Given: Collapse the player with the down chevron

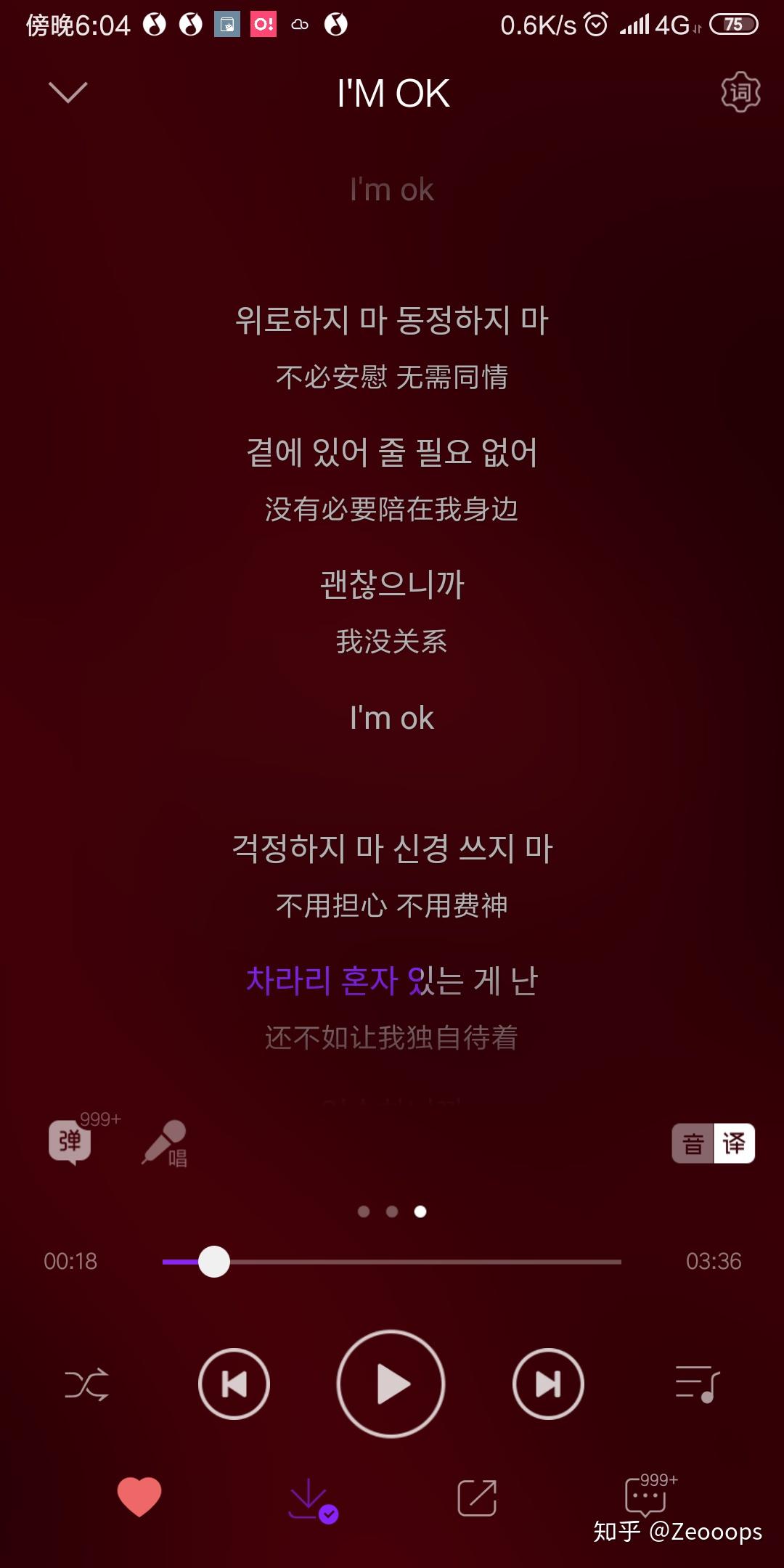Looking at the screenshot, I should click(x=68, y=92).
